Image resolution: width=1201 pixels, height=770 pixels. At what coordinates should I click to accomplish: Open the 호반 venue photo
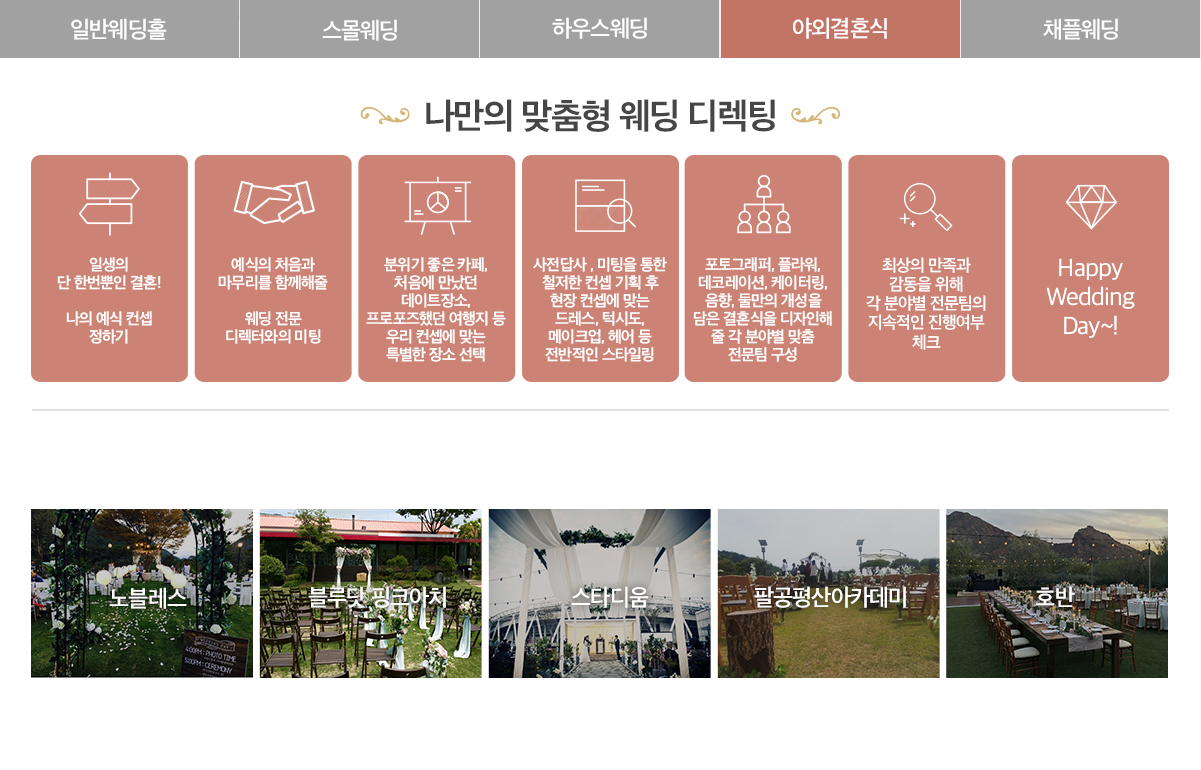coord(1056,594)
